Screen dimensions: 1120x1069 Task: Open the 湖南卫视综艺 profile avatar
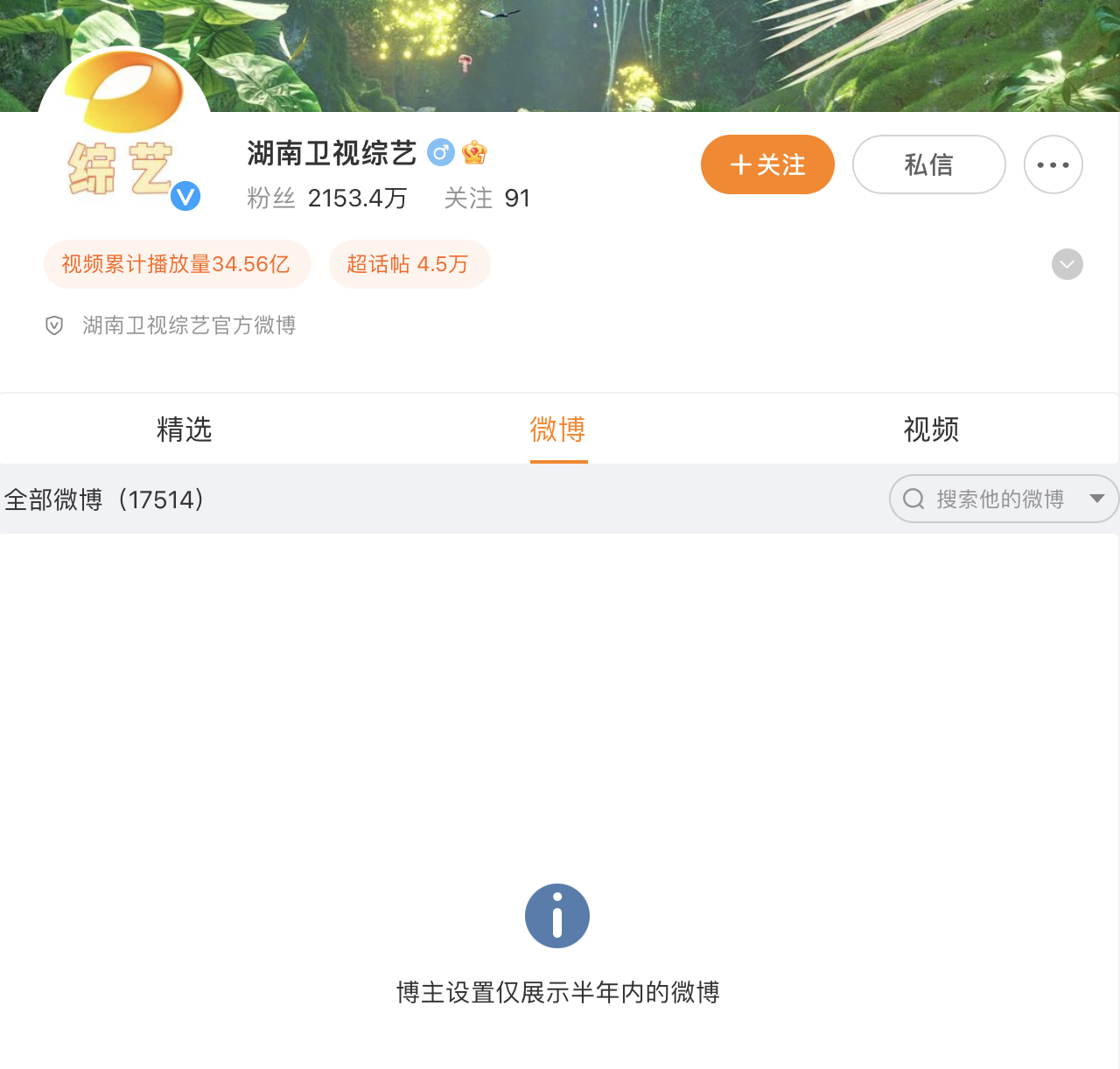click(124, 131)
